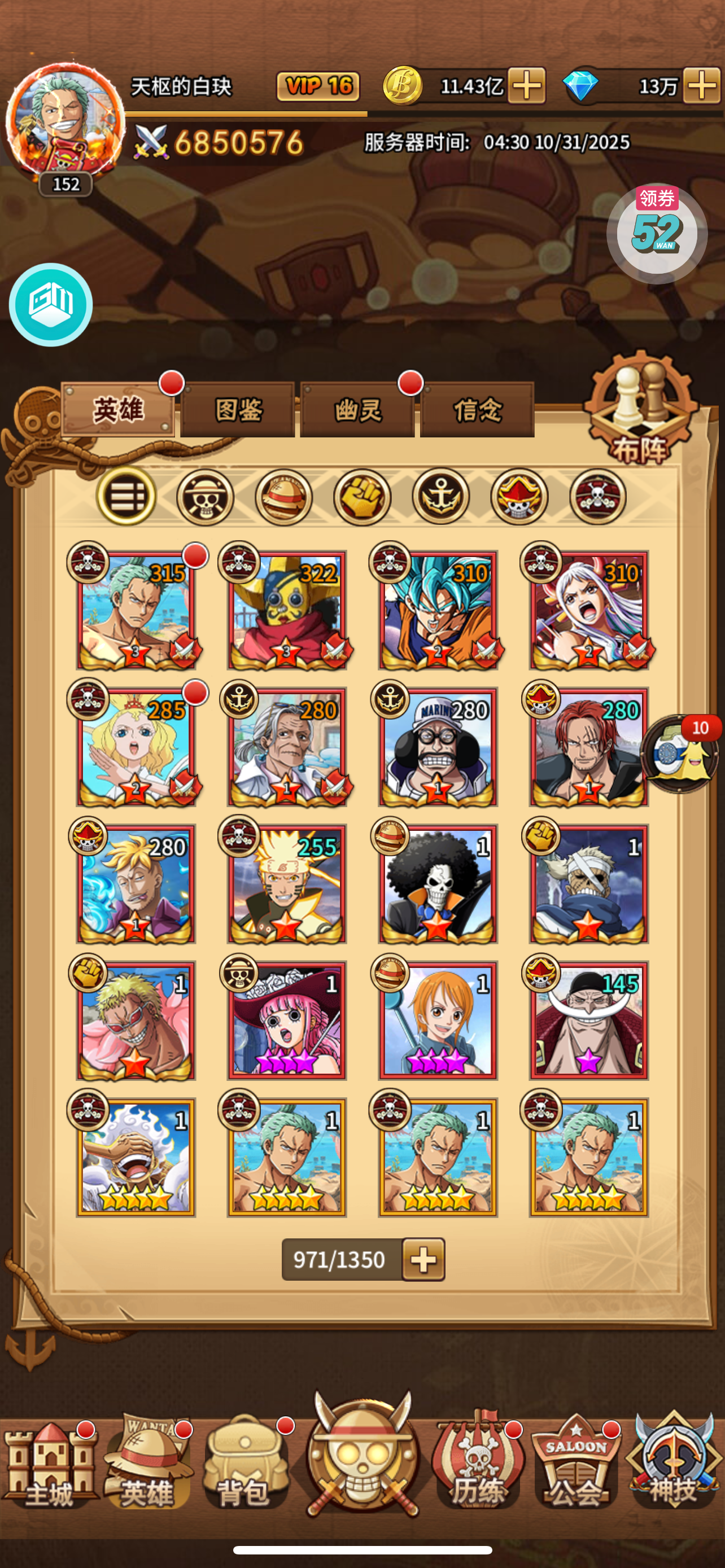Open the level 145 Whitebeard hero card
Image resolution: width=725 pixels, height=1568 pixels.
tap(589, 1020)
